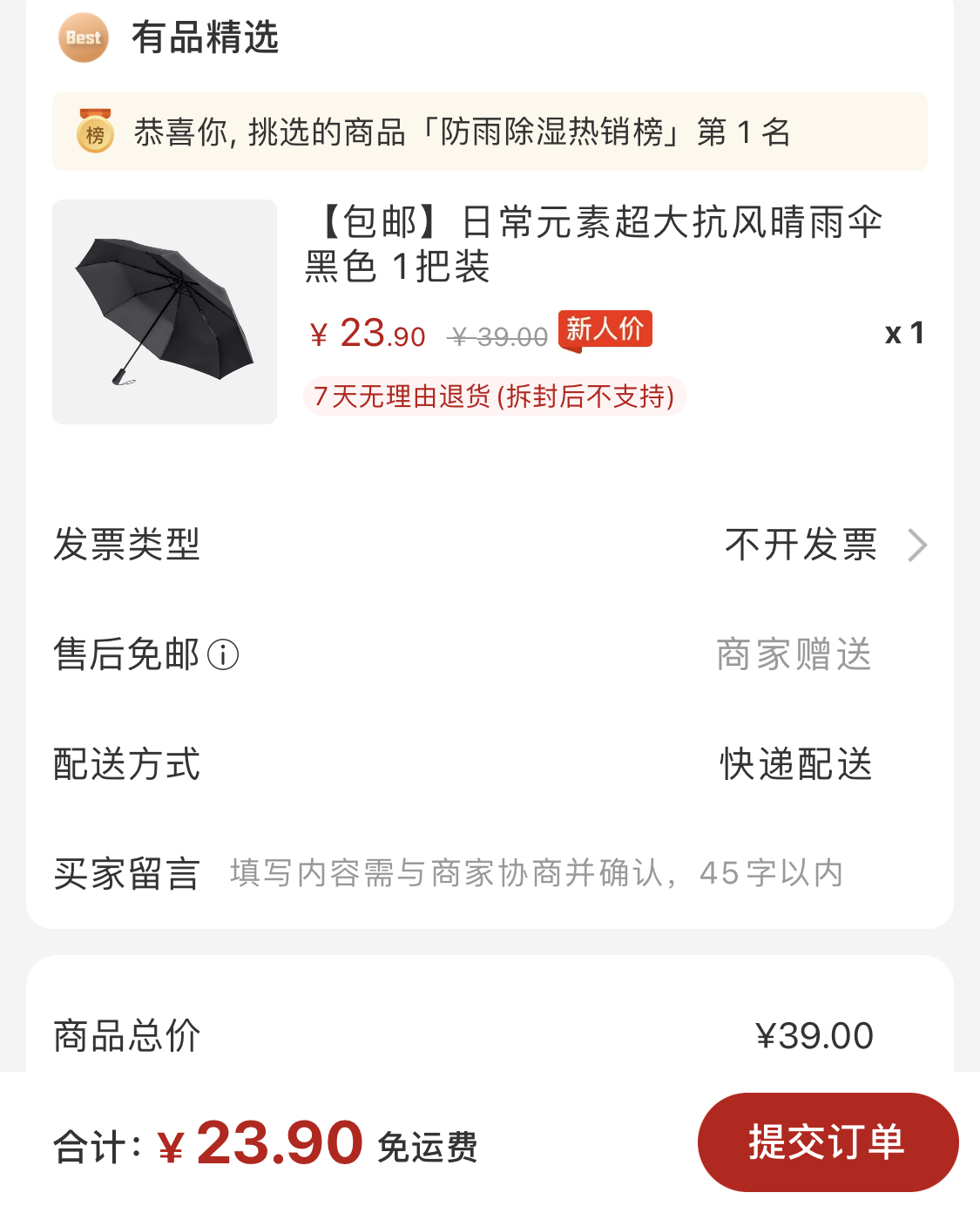The image size is (980, 1213).
Task: Select the 配送方式 delivery row
Action: 127,766
